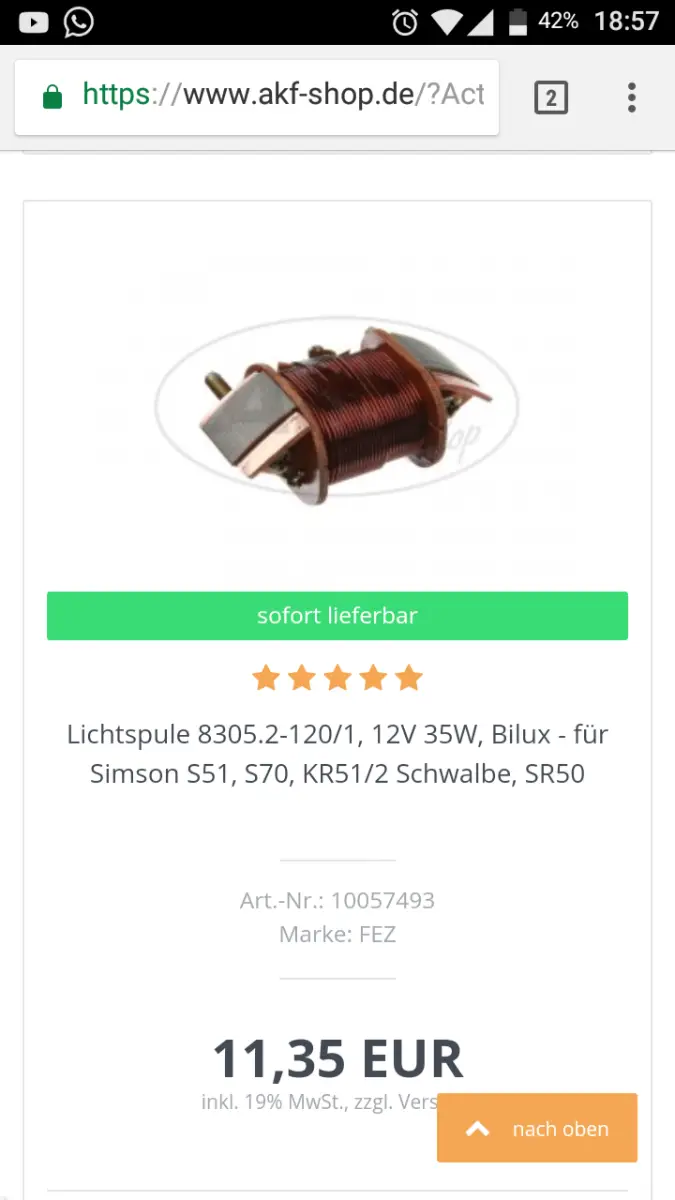Jump to top with nach oben
Image resolution: width=675 pixels, height=1200 pixels.
point(537,1128)
